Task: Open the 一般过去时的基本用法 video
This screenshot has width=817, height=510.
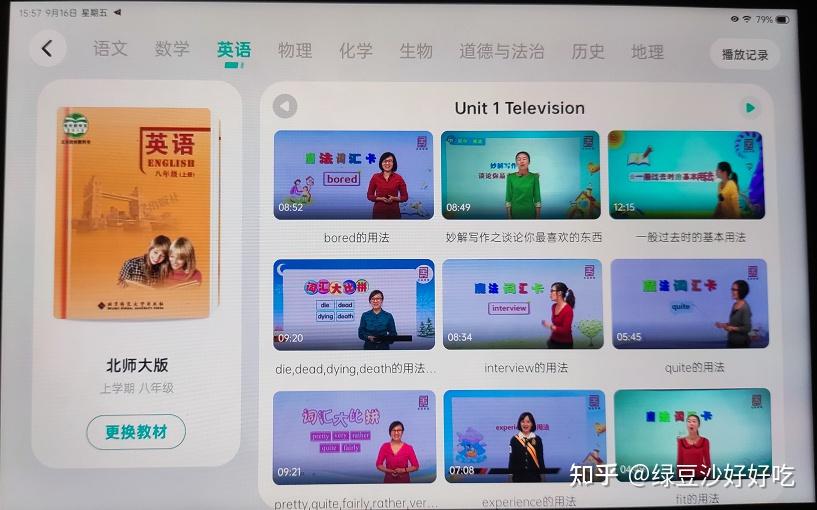Action: [686, 175]
